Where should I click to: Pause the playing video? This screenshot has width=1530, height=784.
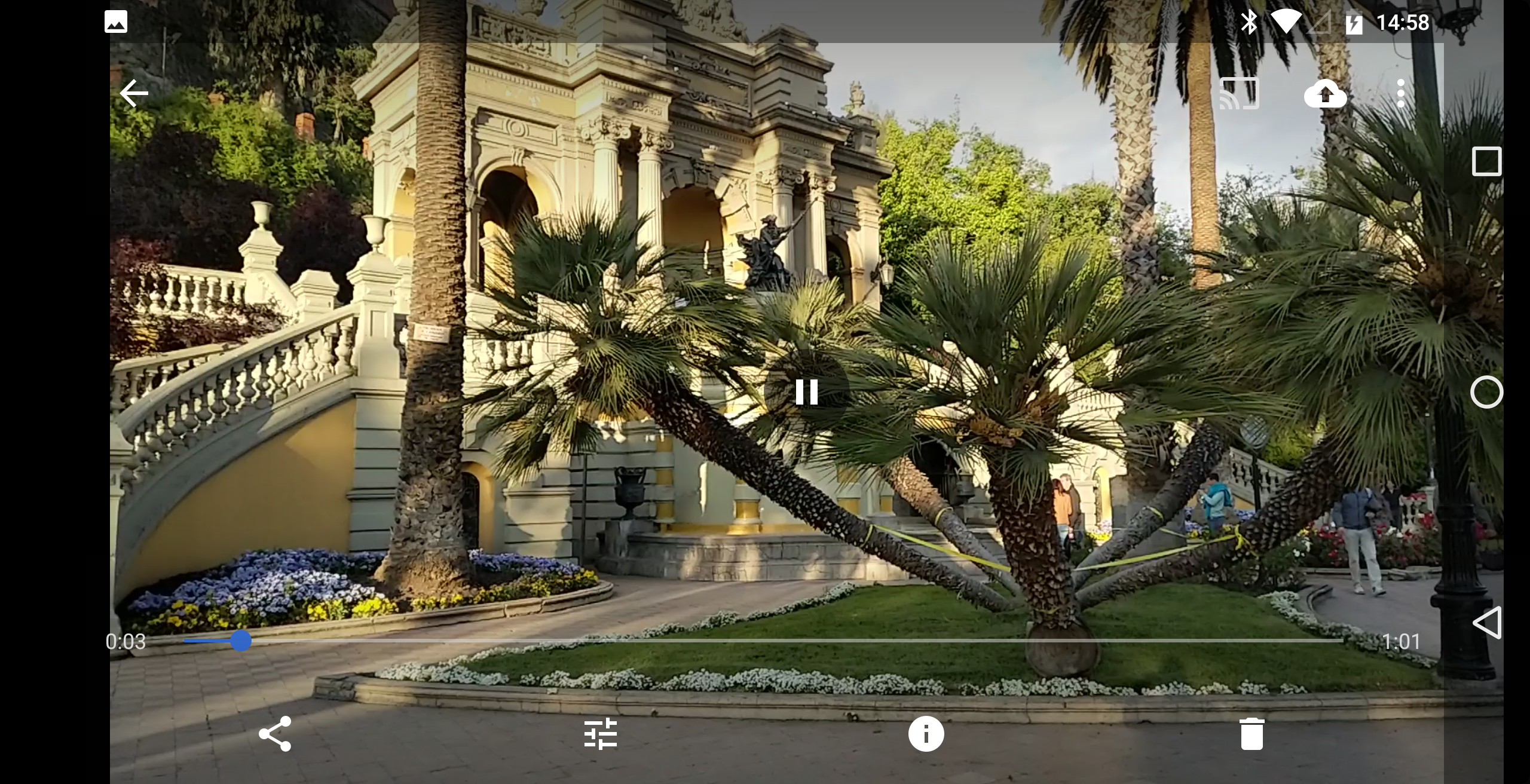click(806, 392)
